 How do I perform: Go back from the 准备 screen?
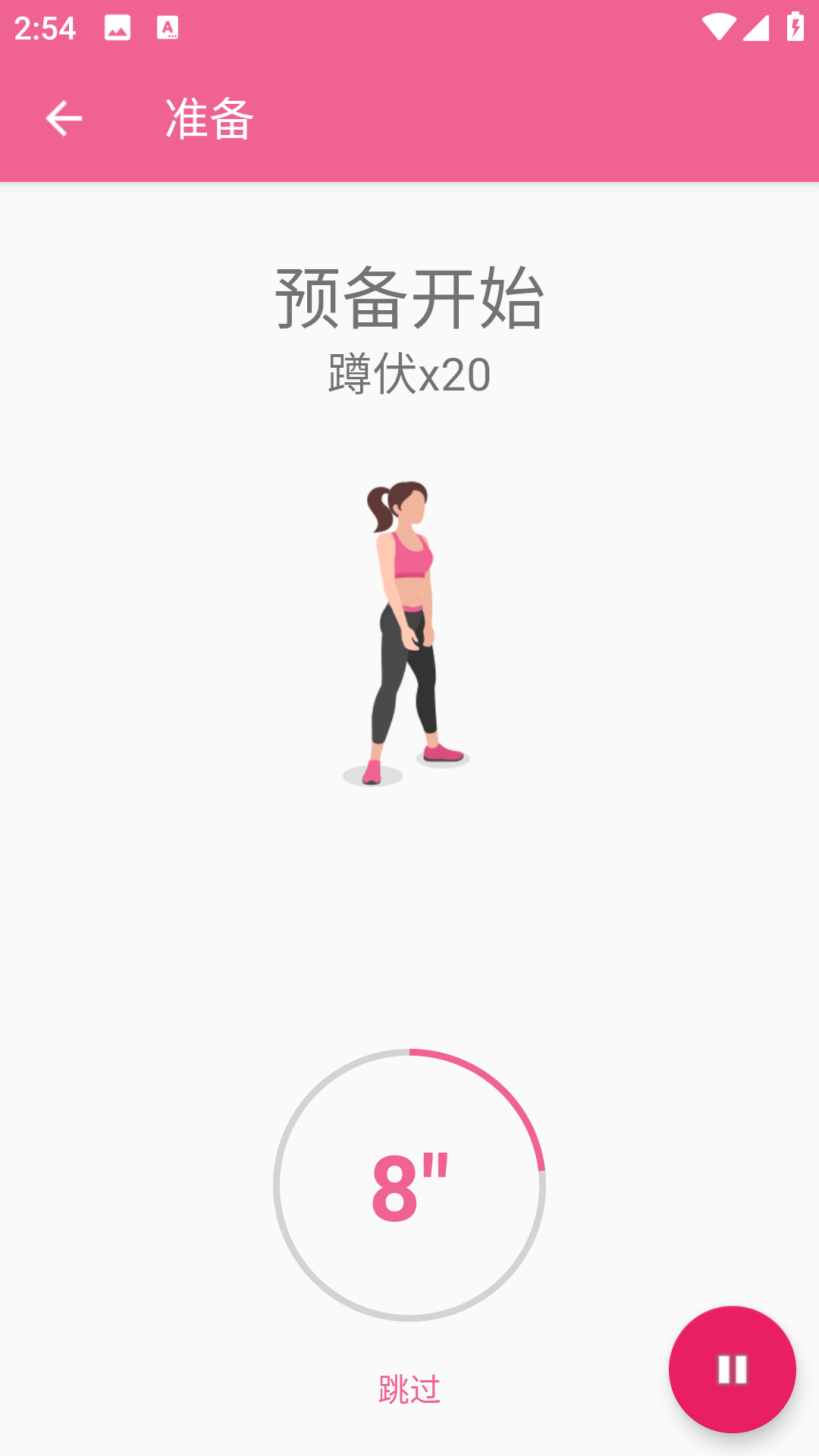pos(64,119)
